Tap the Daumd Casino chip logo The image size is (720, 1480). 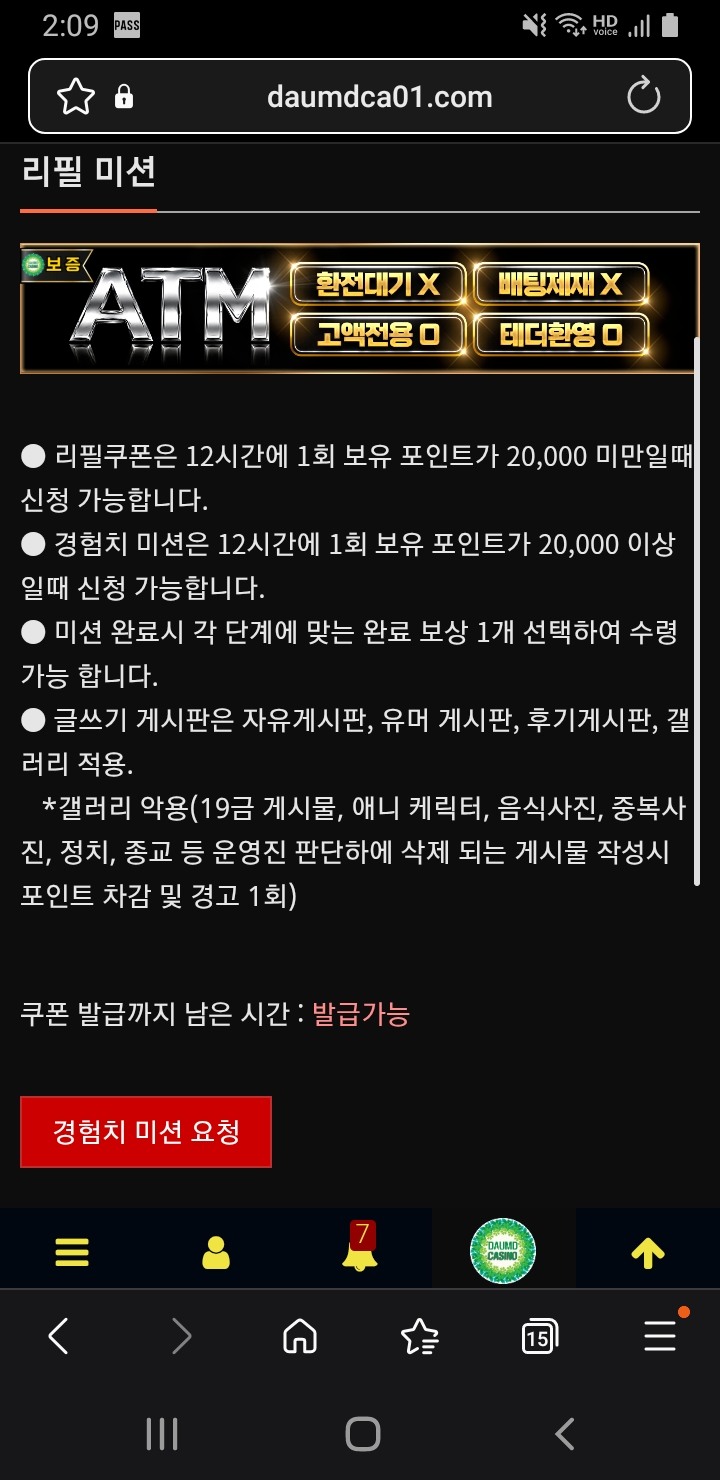[x=503, y=1250]
